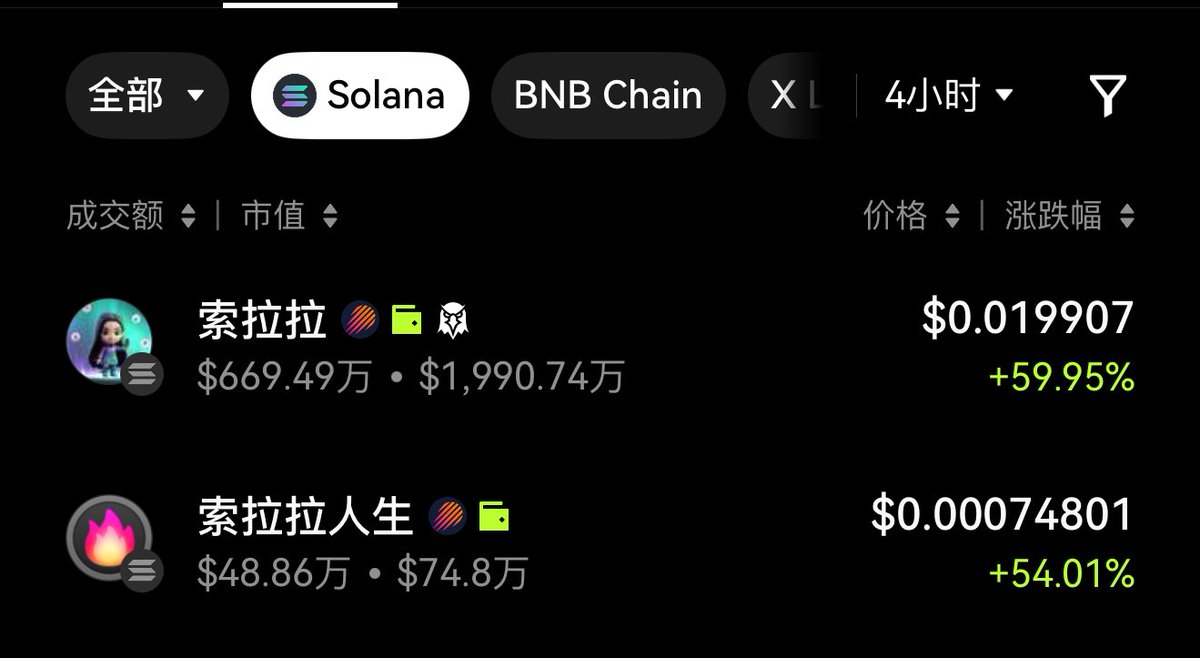
Task: Open the funnel filter options
Action: (1107, 96)
